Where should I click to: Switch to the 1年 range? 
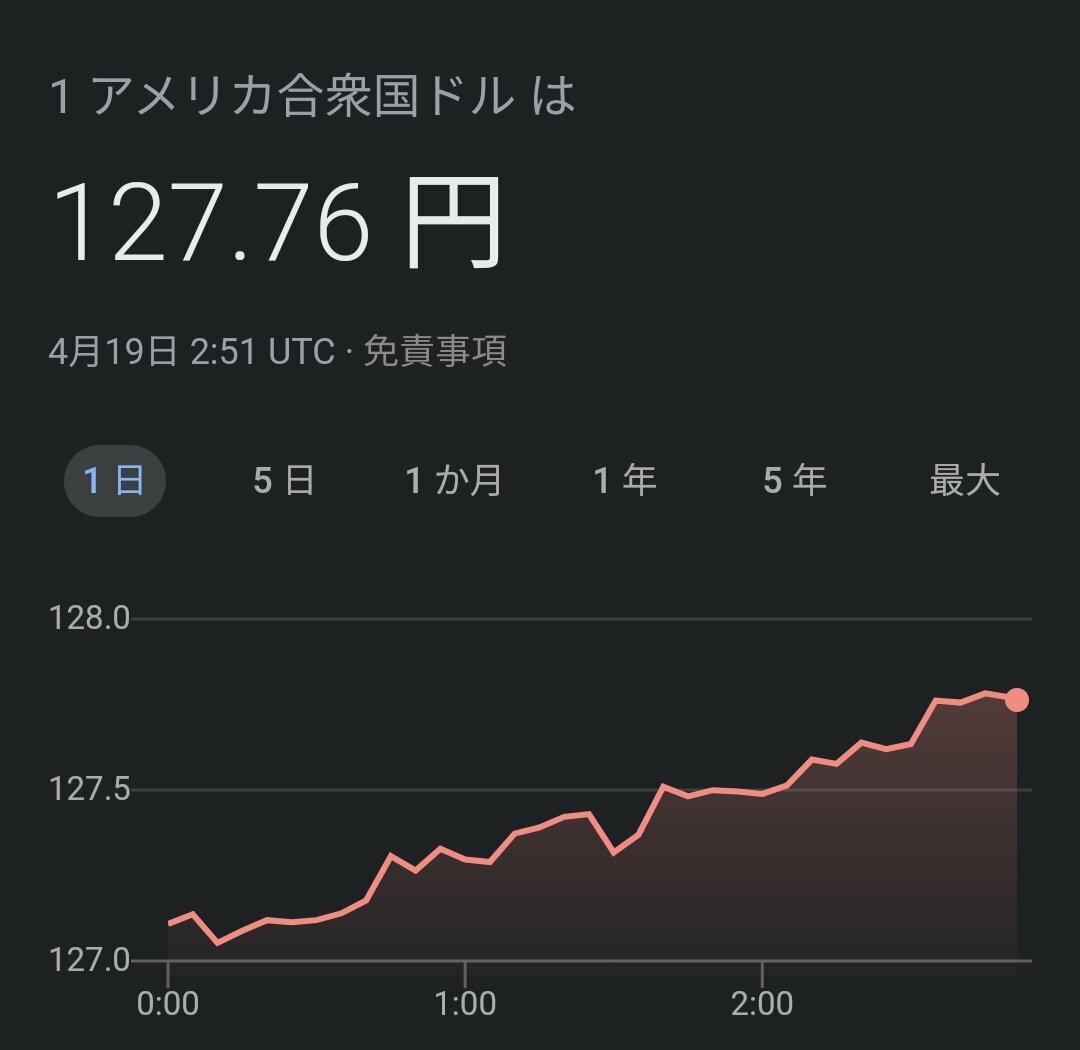pos(625,481)
